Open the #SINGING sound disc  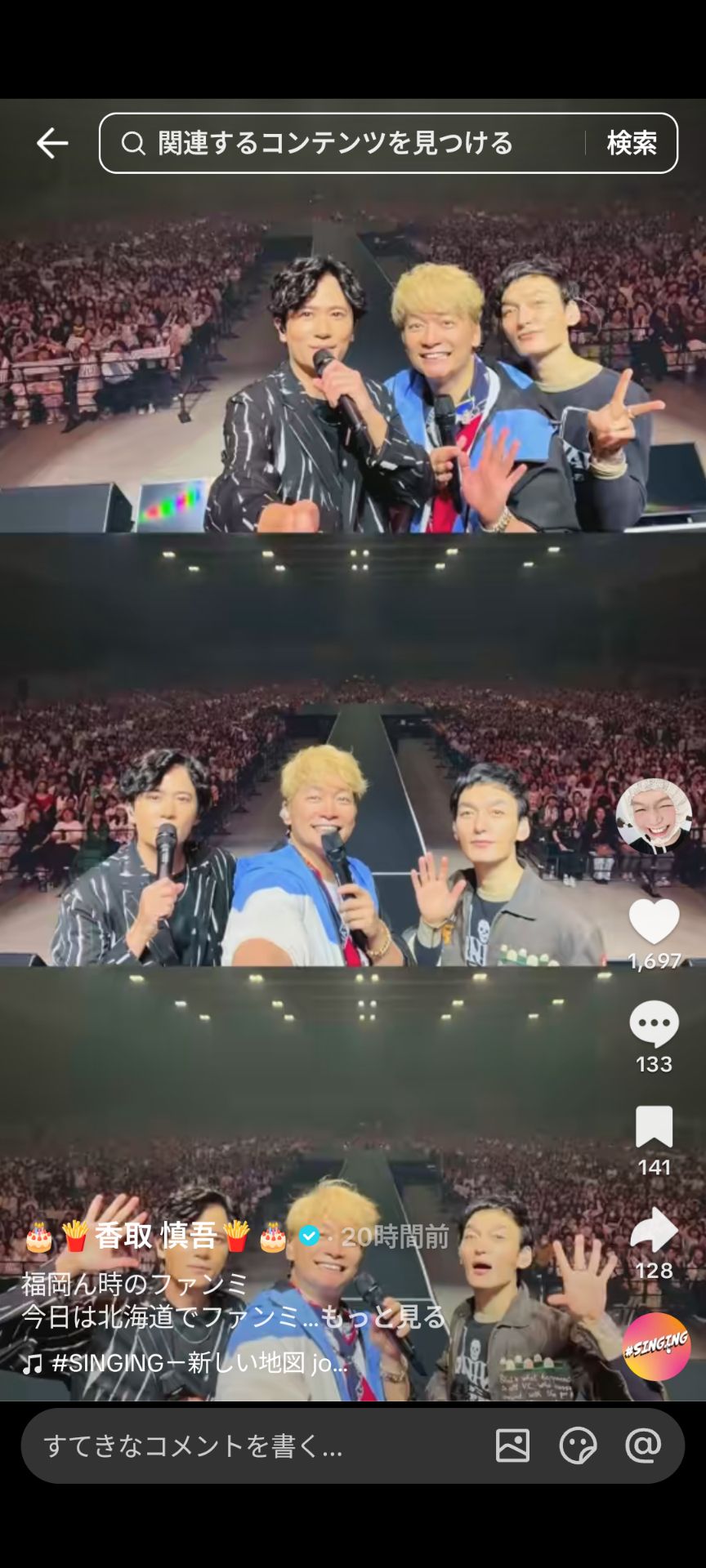click(657, 1347)
